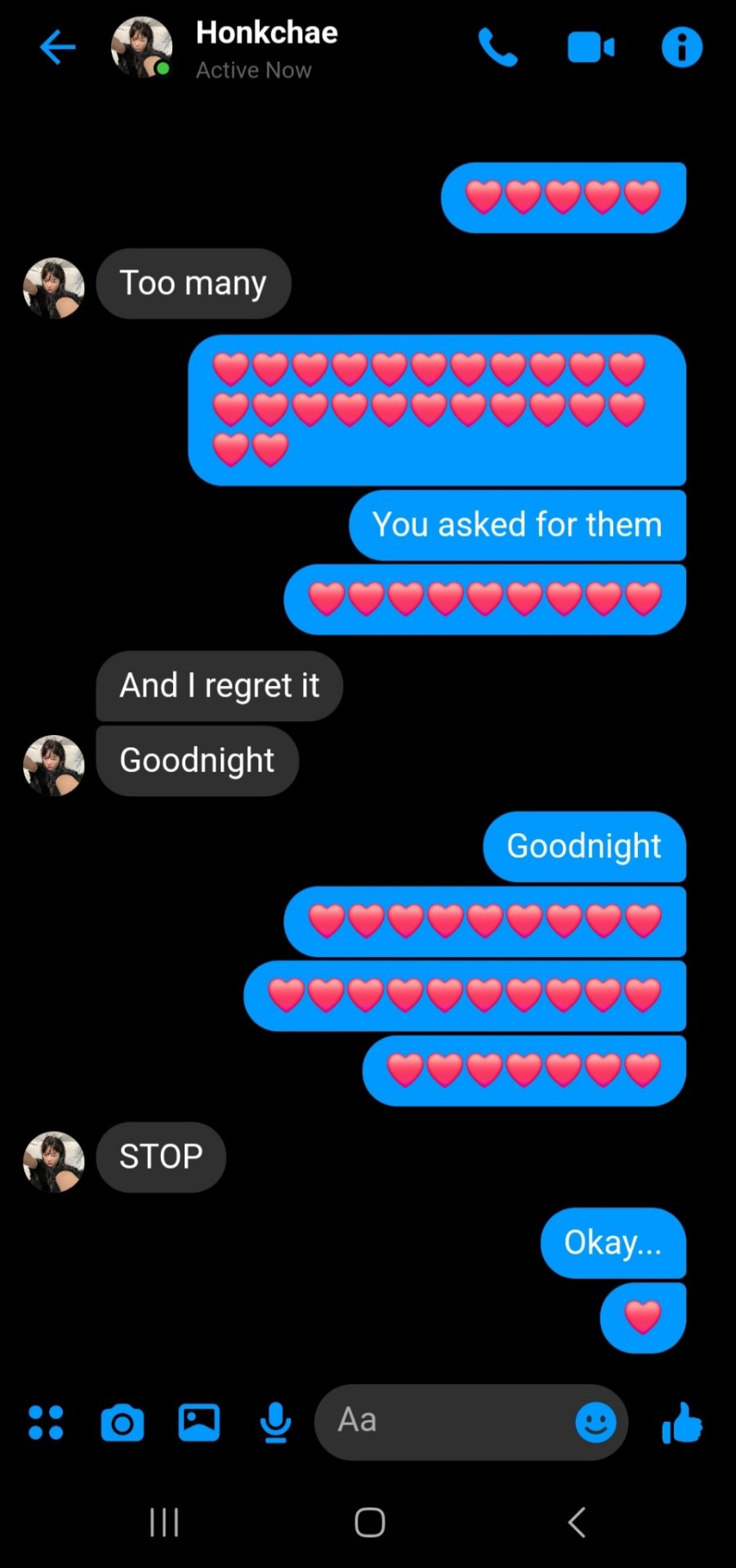Open the more actions grid menu
The width and height of the screenshot is (736, 1568).
tap(46, 1422)
